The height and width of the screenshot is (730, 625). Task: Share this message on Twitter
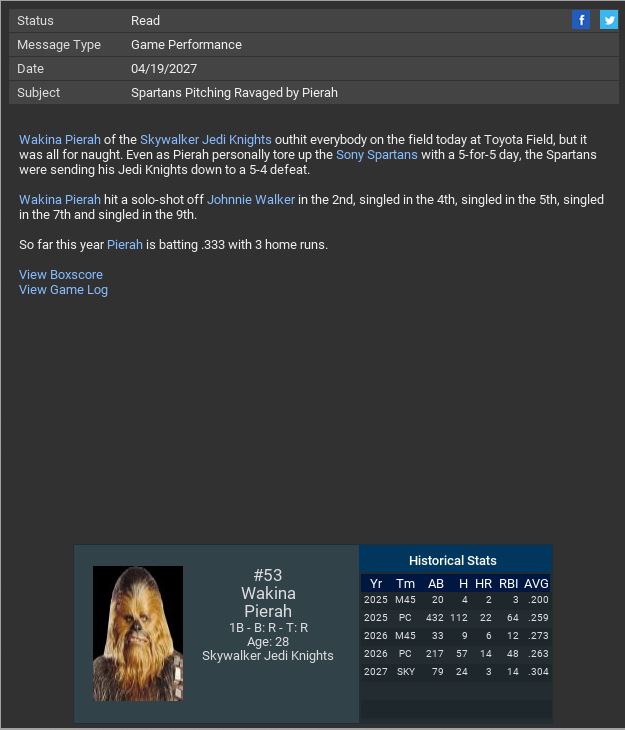click(608, 20)
